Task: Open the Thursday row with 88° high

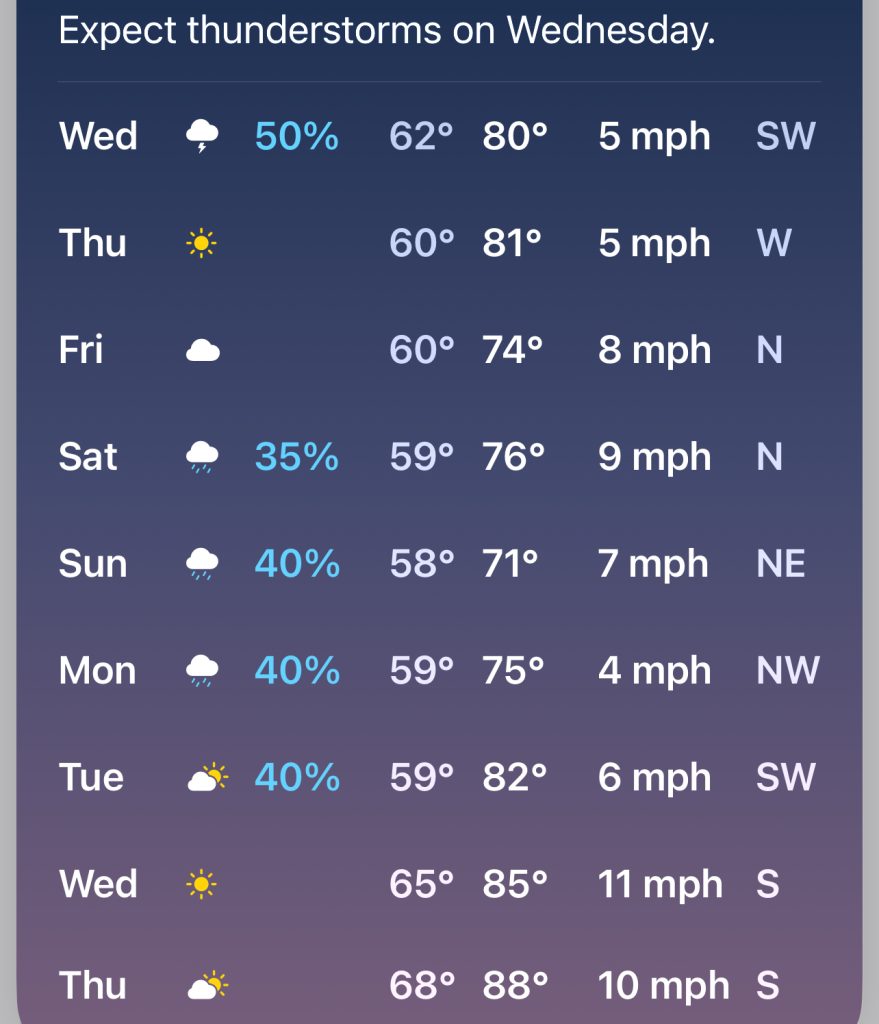Action: [438, 987]
